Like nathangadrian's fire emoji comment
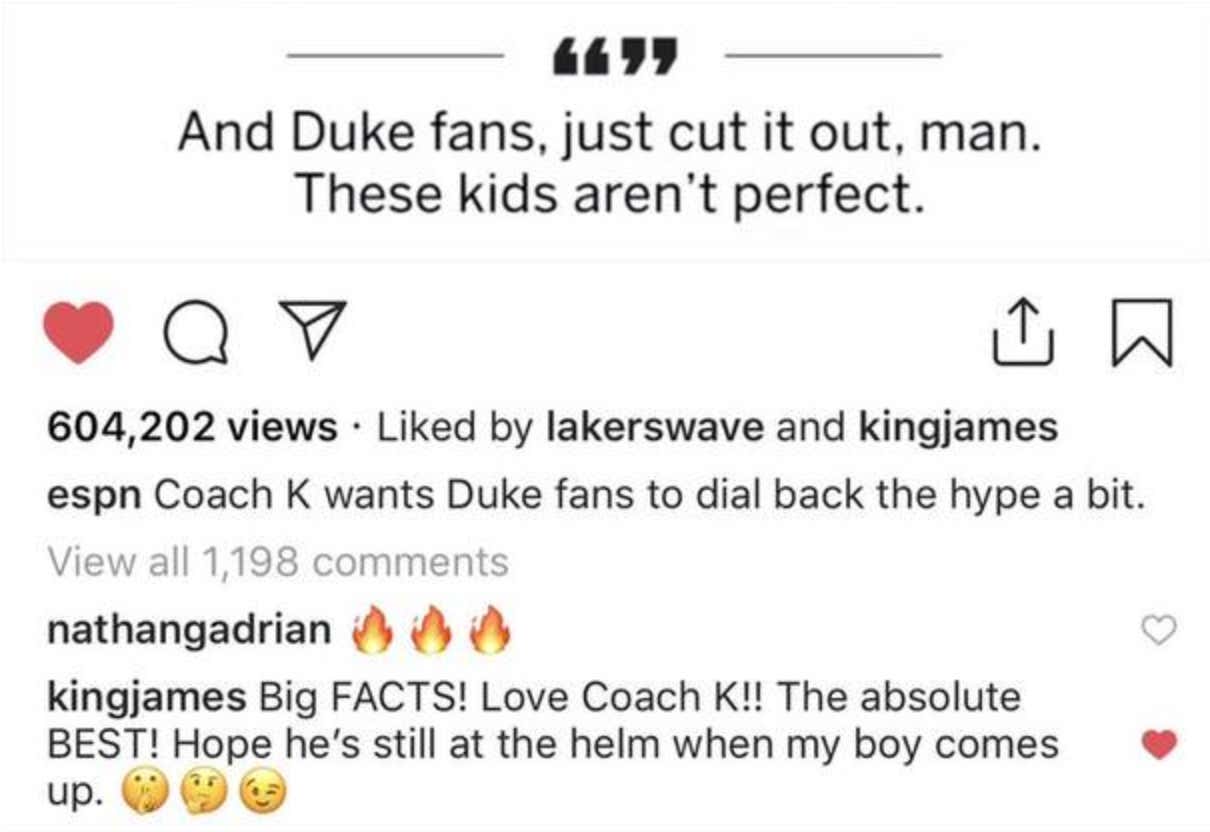Image resolution: width=1210 pixels, height=832 pixels. pos(1159,630)
